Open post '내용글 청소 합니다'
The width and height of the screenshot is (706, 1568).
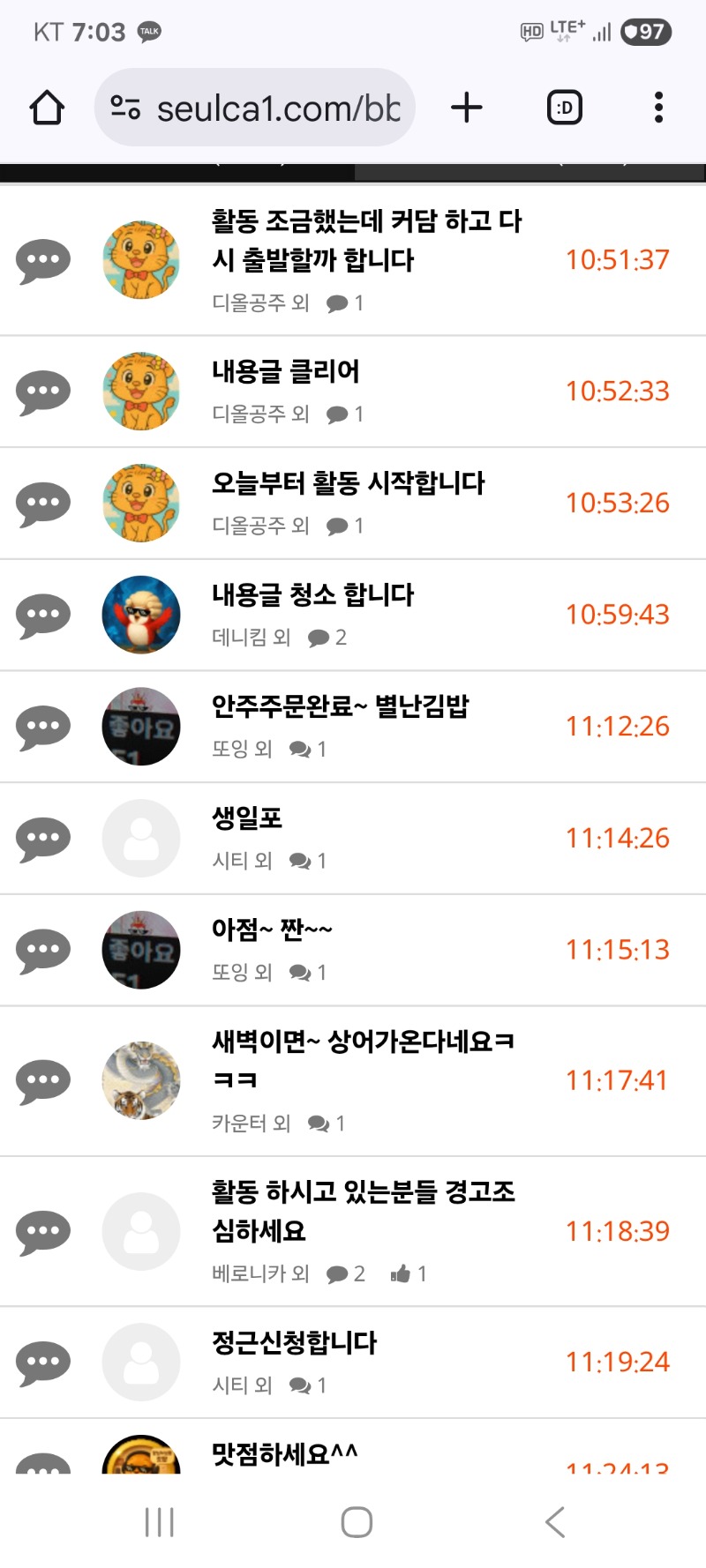pyautogui.click(x=312, y=595)
